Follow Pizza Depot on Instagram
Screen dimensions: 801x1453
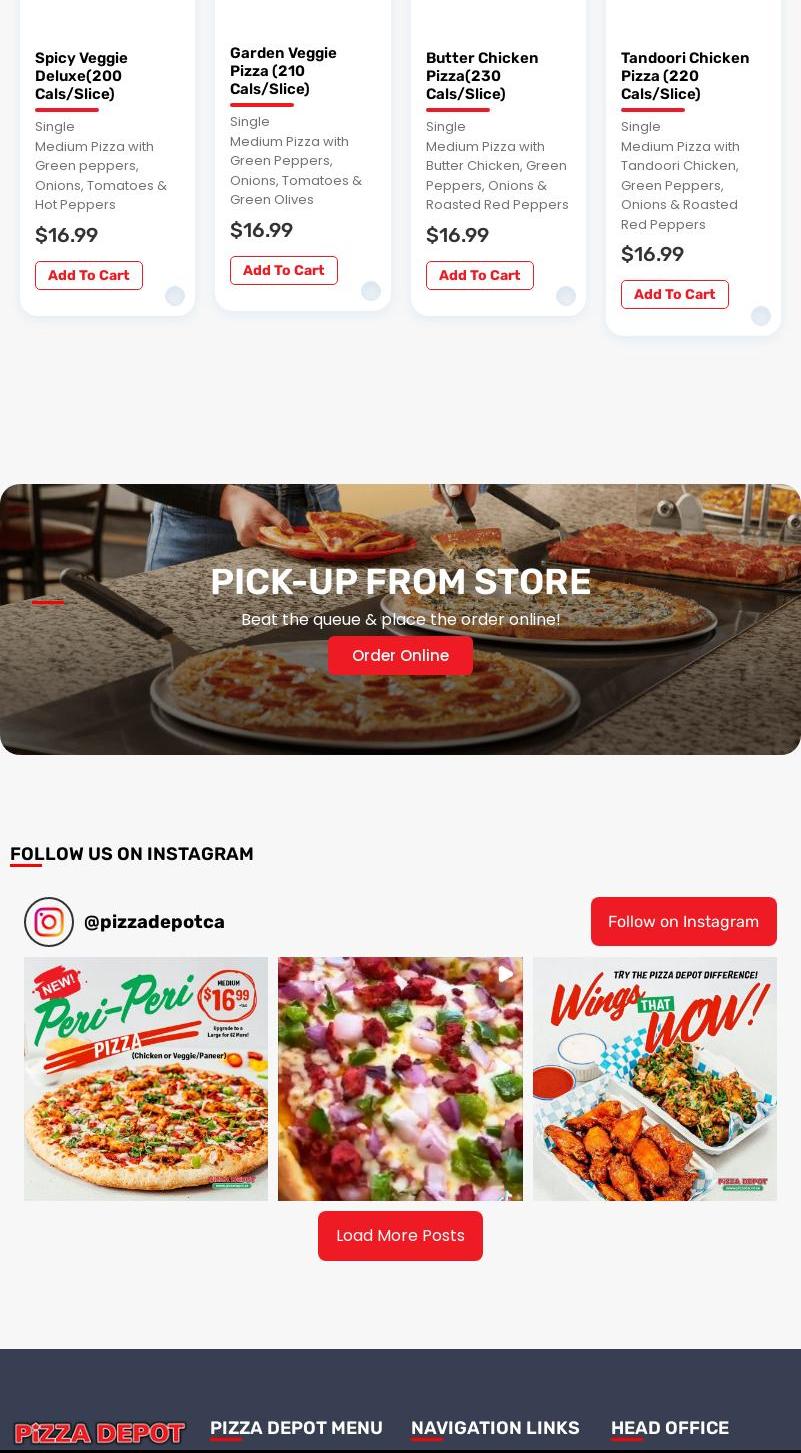pos(683,921)
